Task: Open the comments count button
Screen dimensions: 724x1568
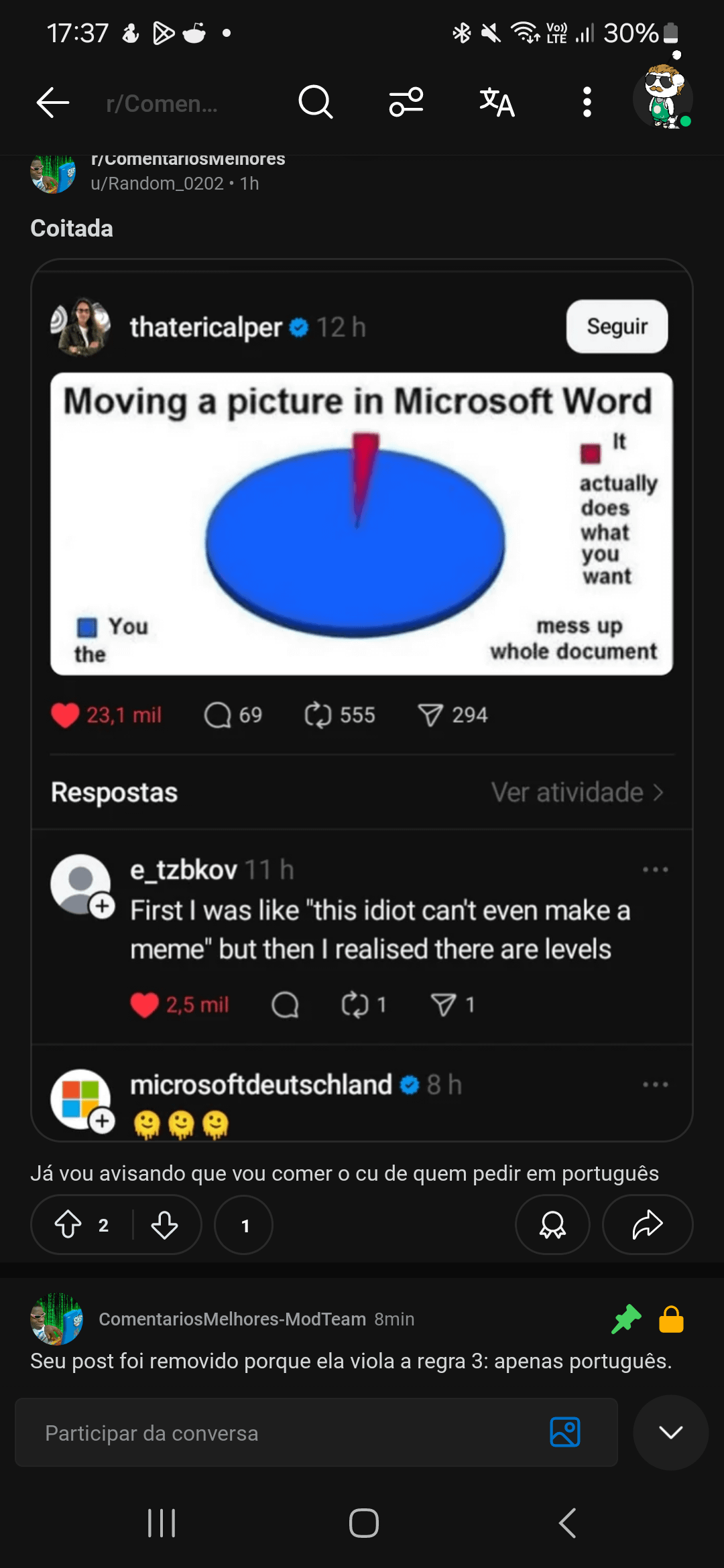Action: click(244, 1225)
